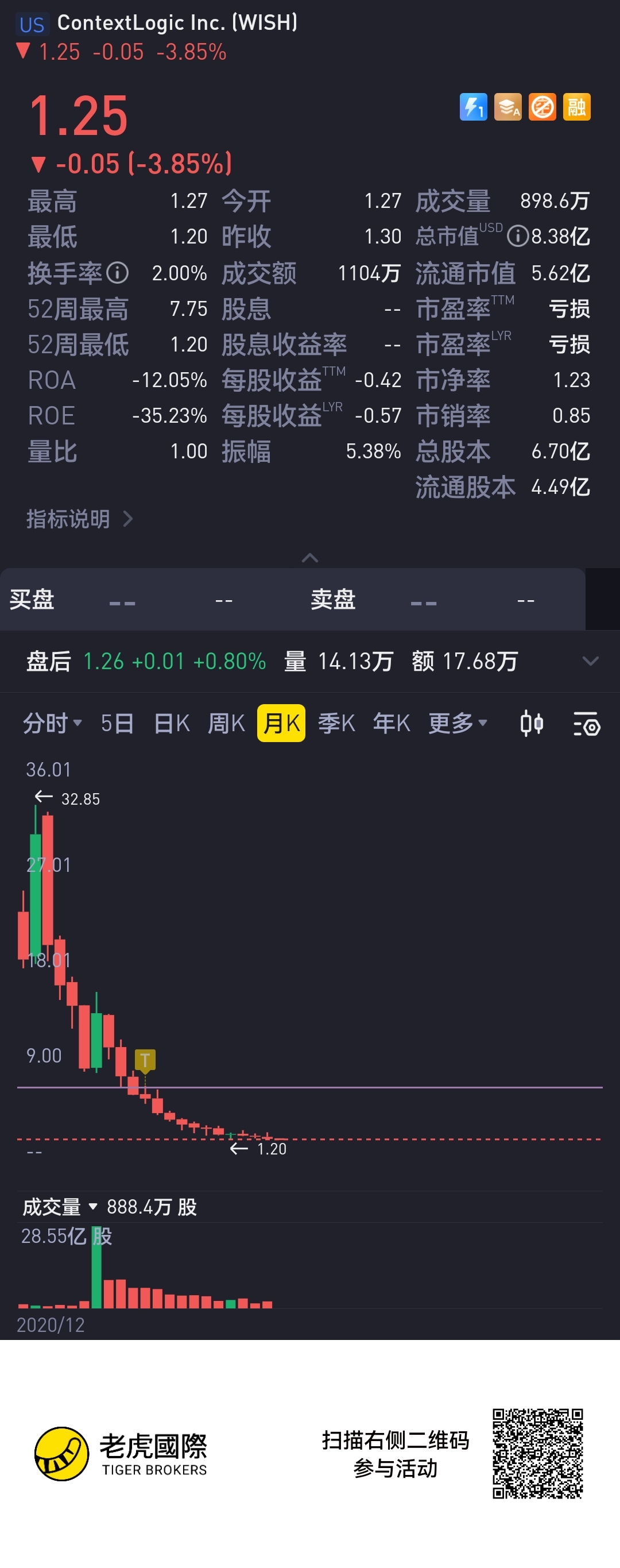This screenshot has height=1568, width=620.
Task: Tap the info icon beside 总市值
Action: [517, 236]
